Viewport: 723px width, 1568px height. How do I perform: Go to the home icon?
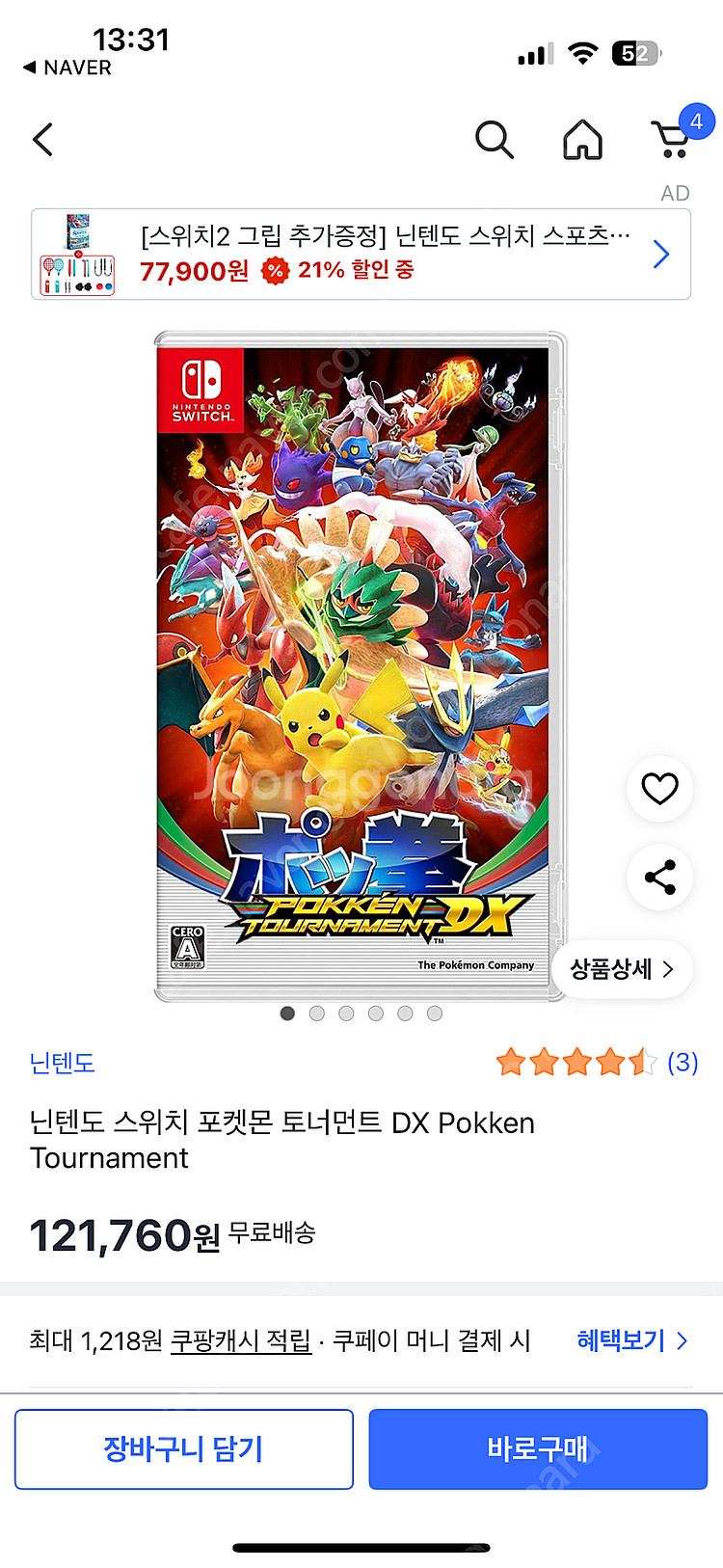coord(582,140)
